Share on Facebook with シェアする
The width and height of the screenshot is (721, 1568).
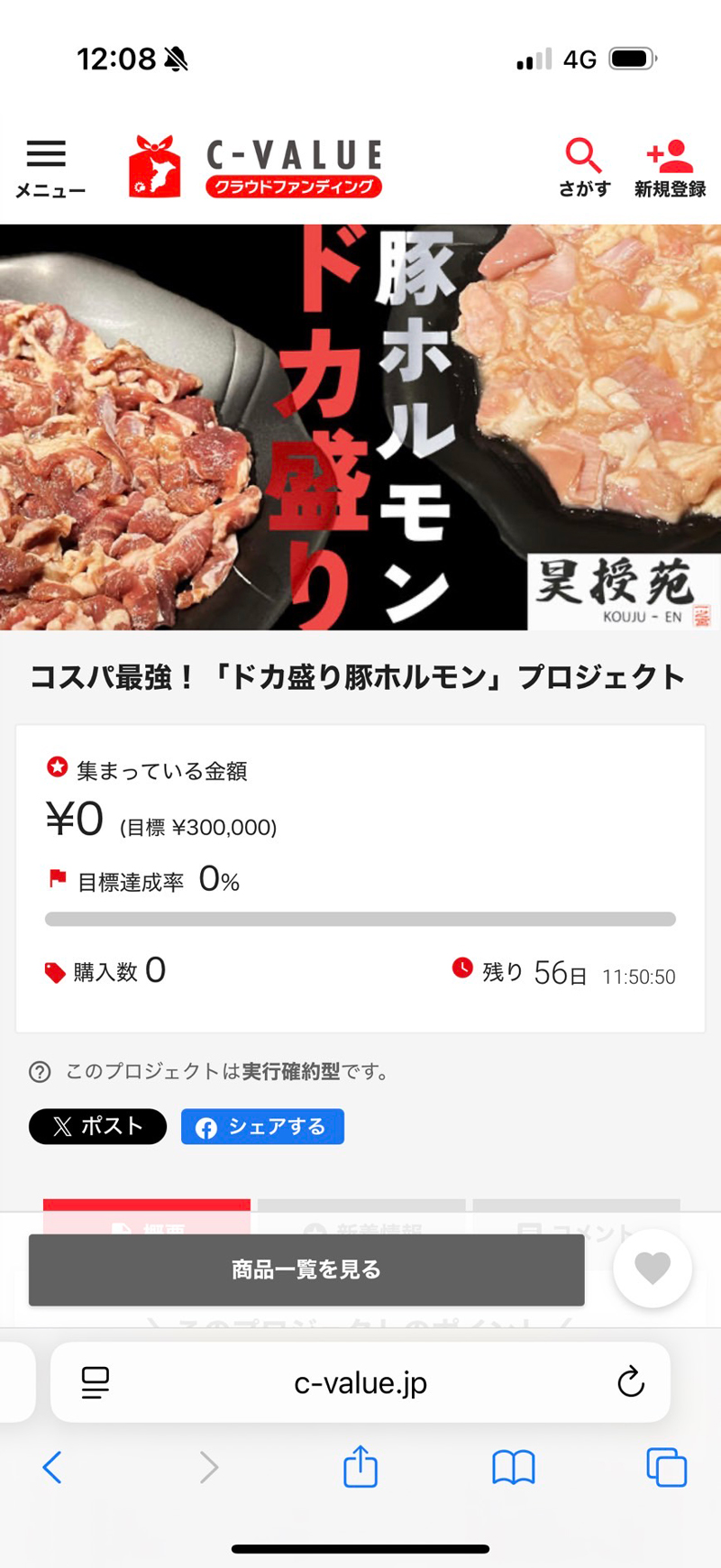[262, 1126]
